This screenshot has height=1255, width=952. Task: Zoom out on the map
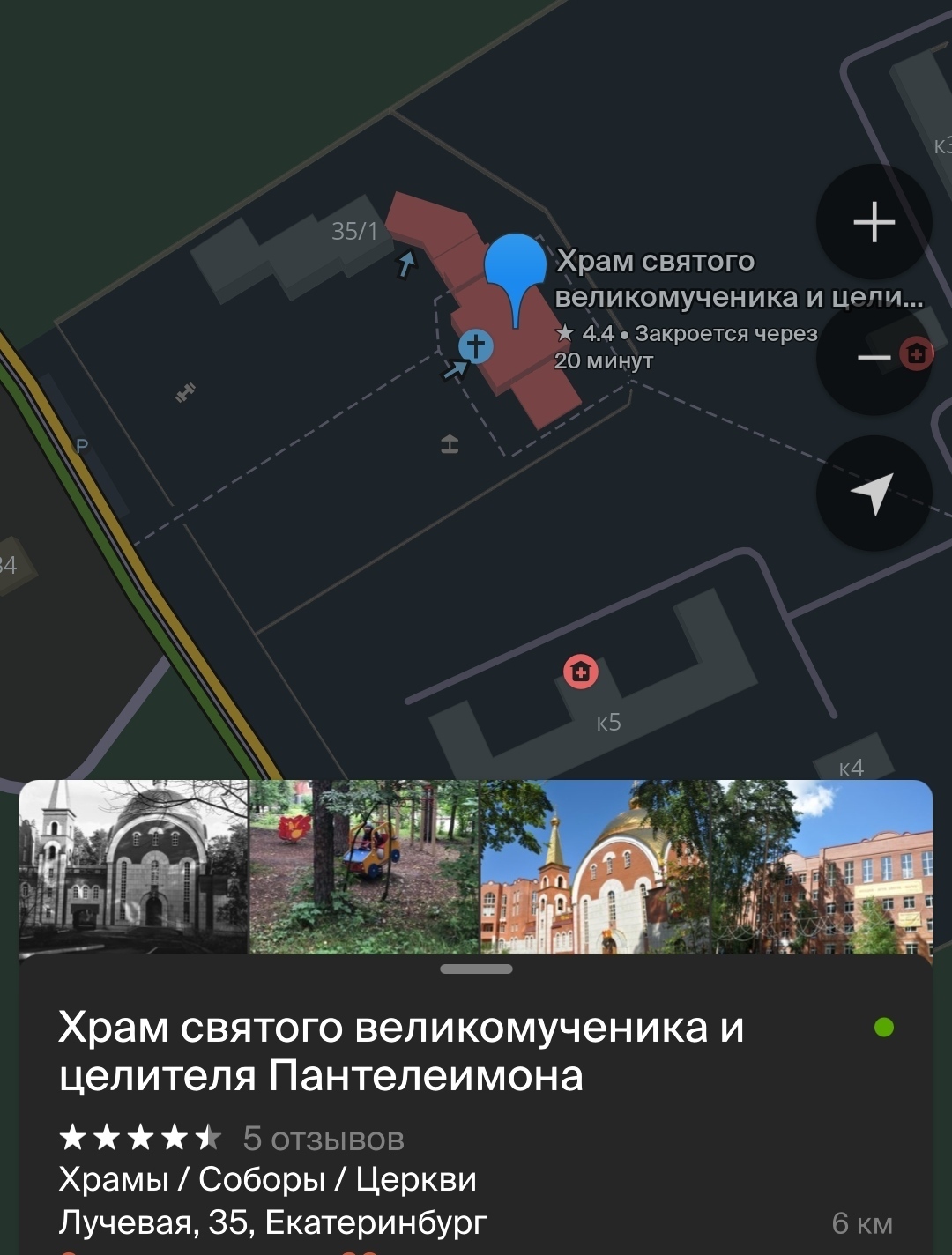[x=873, y=357]
